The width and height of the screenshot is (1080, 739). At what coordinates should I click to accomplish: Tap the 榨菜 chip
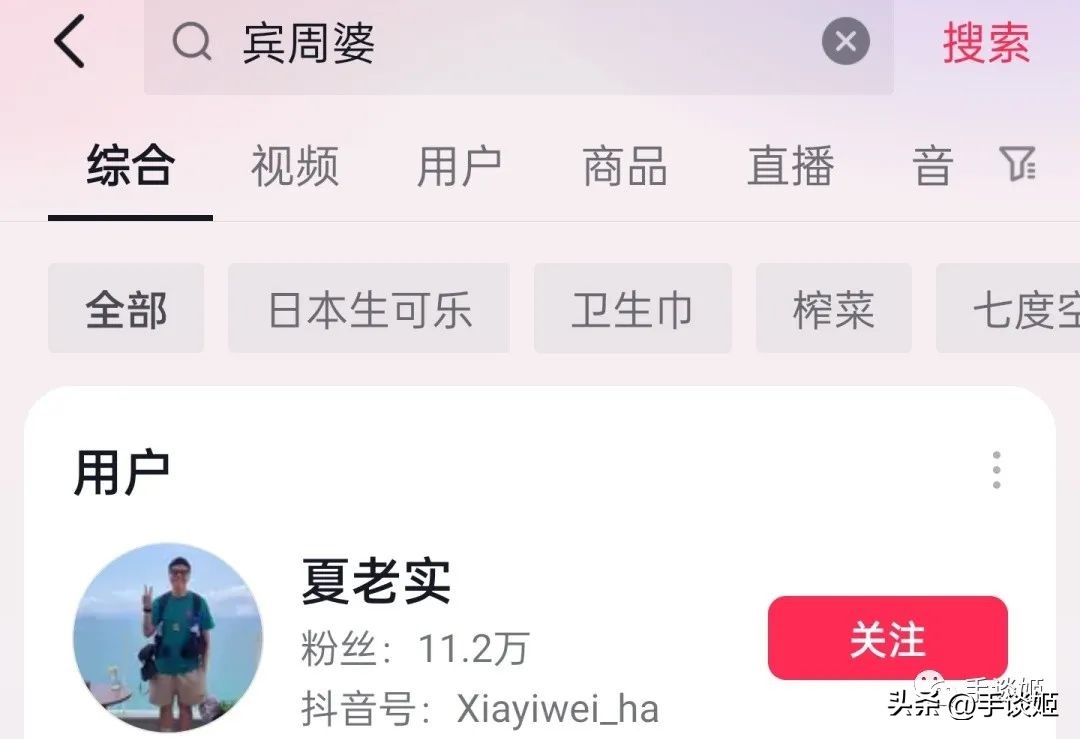(x=833, y=309)
